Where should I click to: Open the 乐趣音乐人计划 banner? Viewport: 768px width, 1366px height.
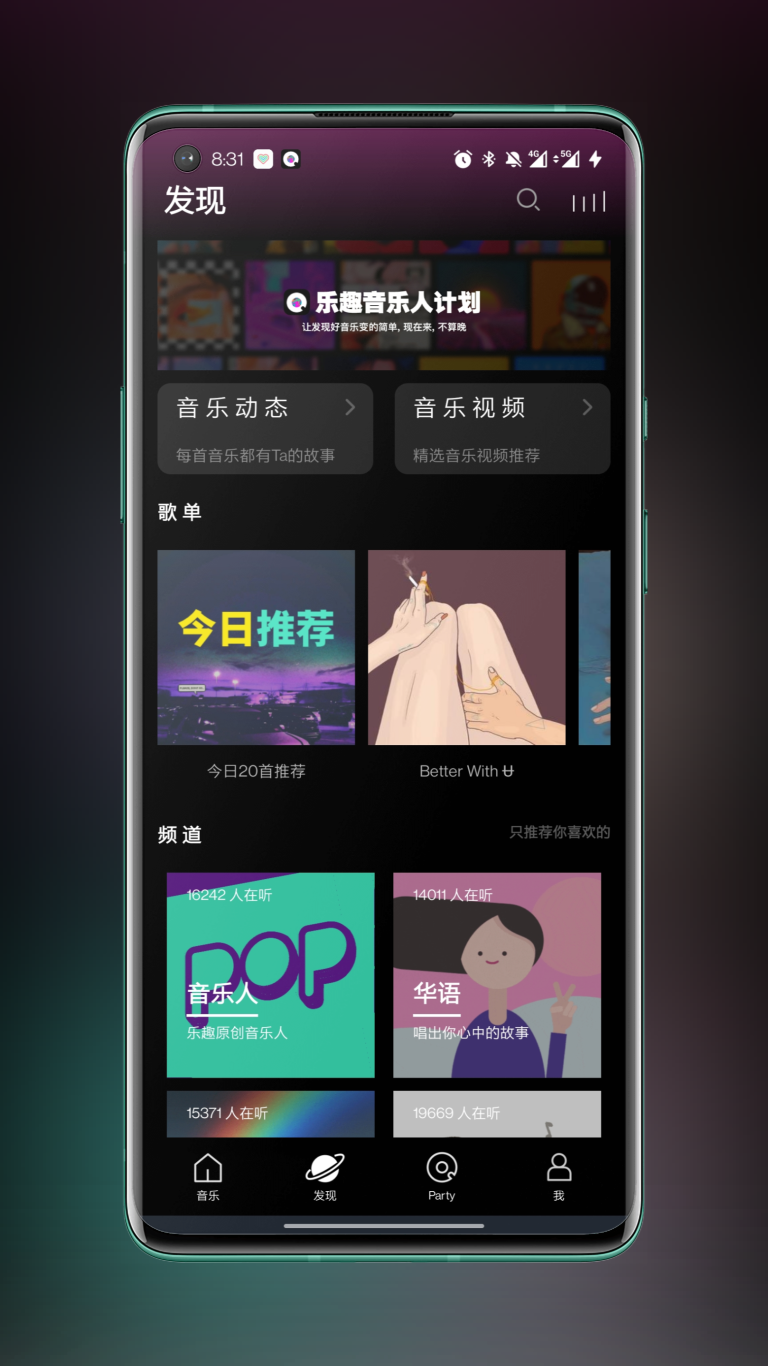point(384,304)
